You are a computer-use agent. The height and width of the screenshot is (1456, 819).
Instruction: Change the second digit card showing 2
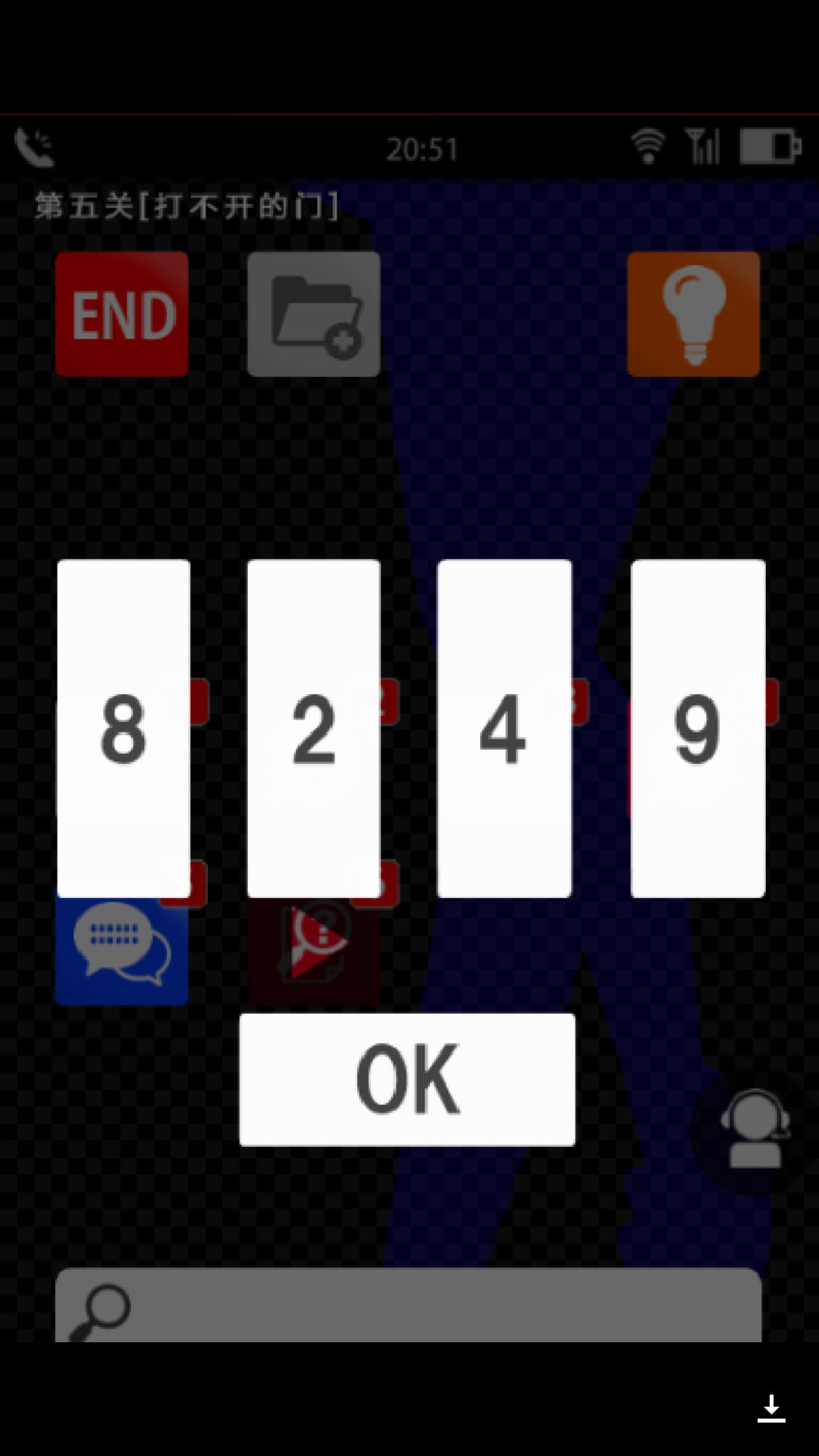tap(313, 728)
